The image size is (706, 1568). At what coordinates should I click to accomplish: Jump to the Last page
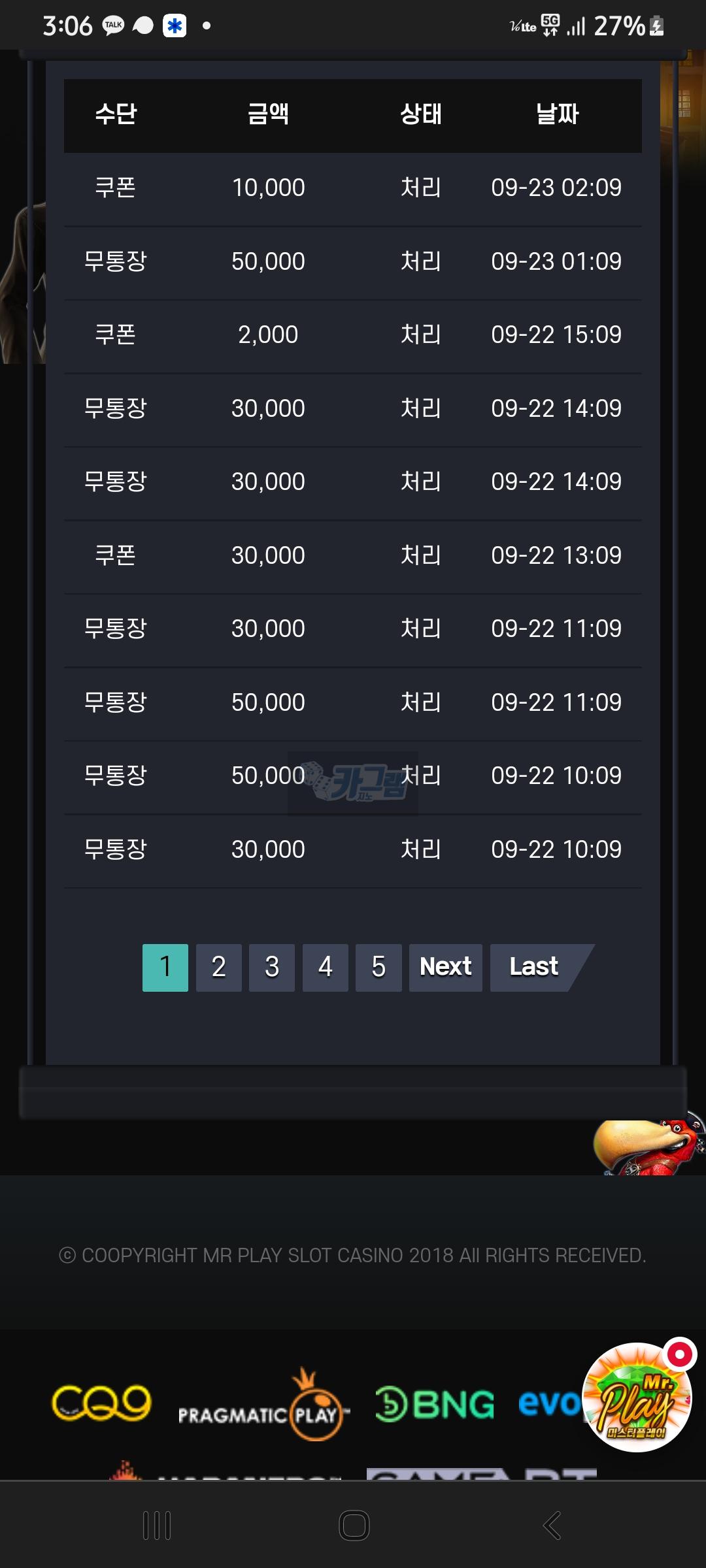coord(533,967)
